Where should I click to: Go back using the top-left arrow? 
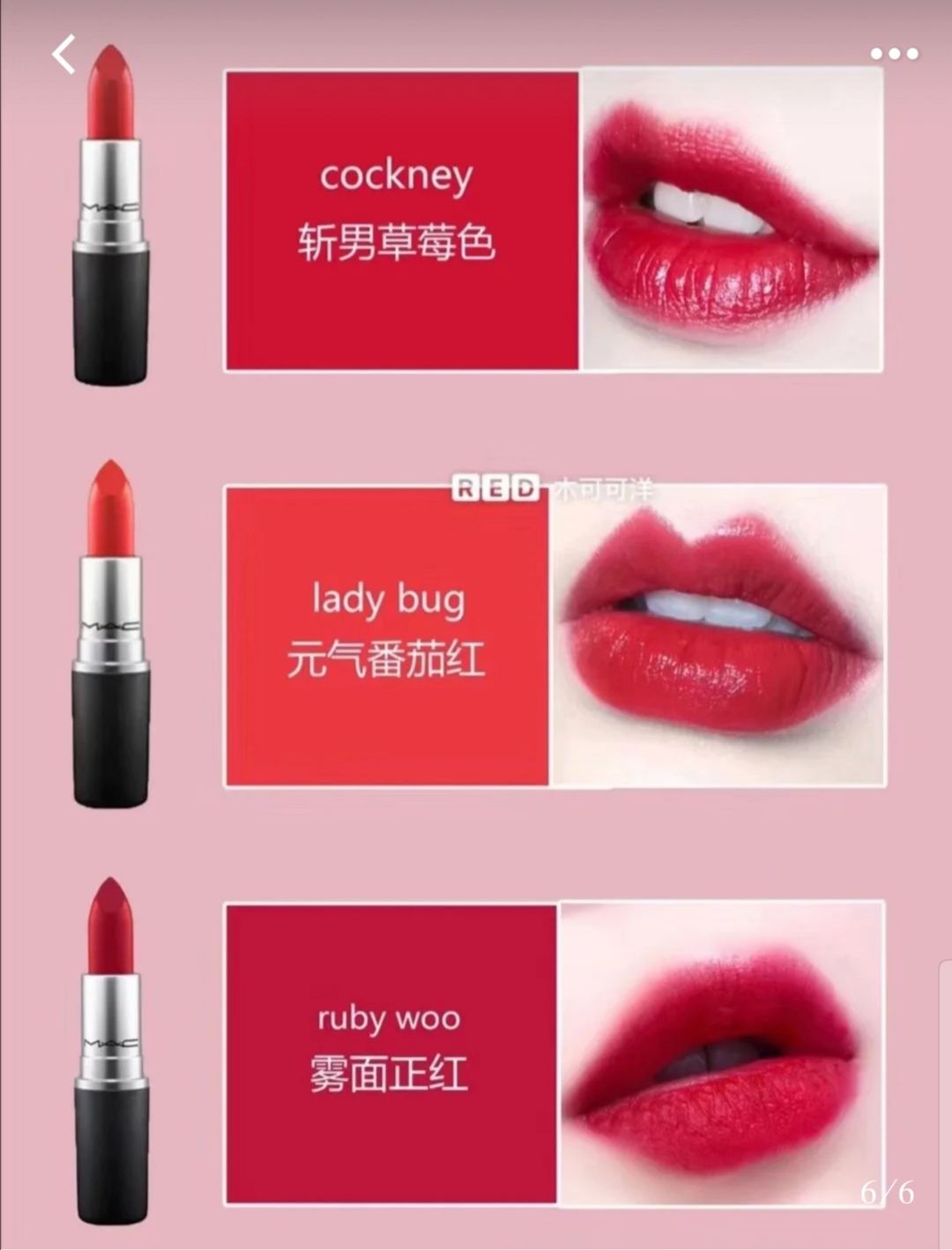coord(63,55)
